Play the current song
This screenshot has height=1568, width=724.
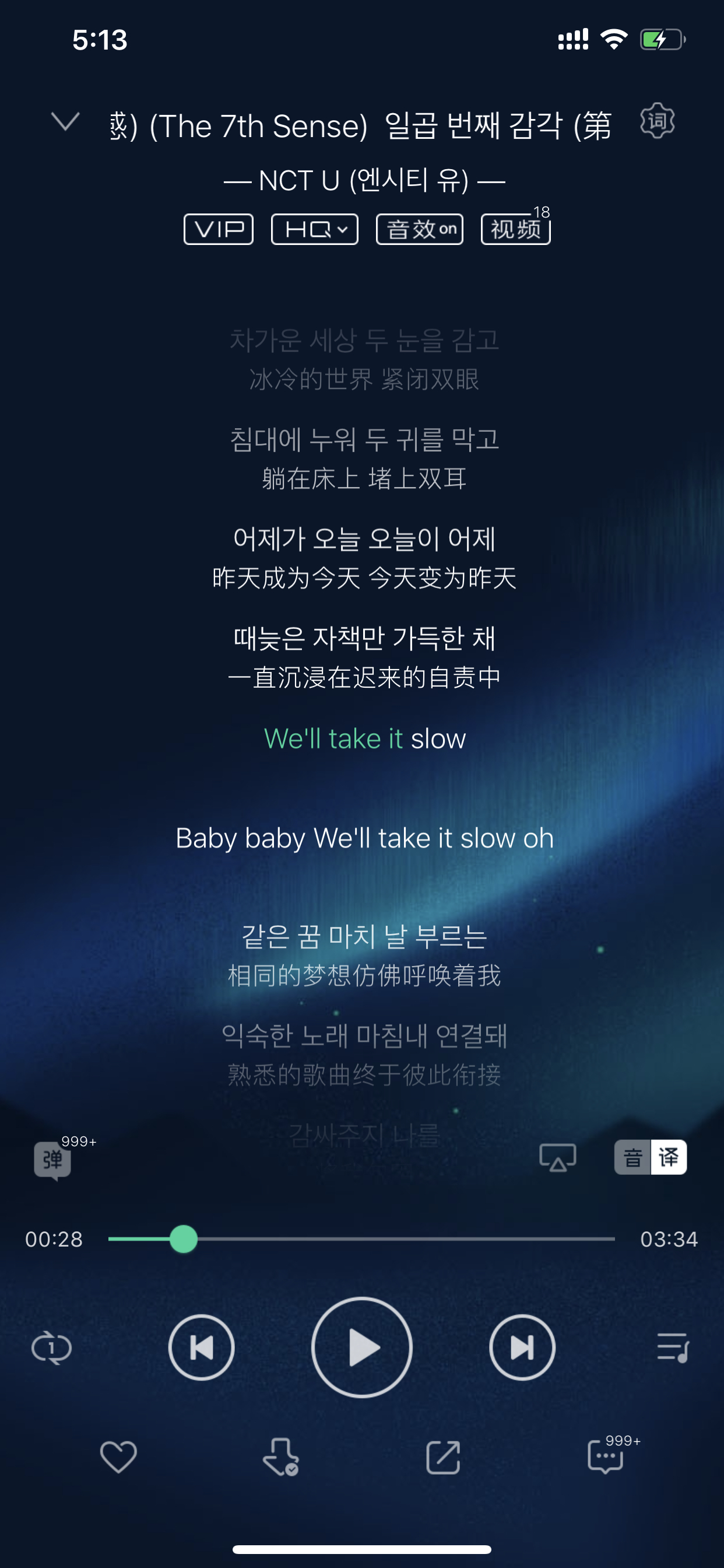point(362,1347)
